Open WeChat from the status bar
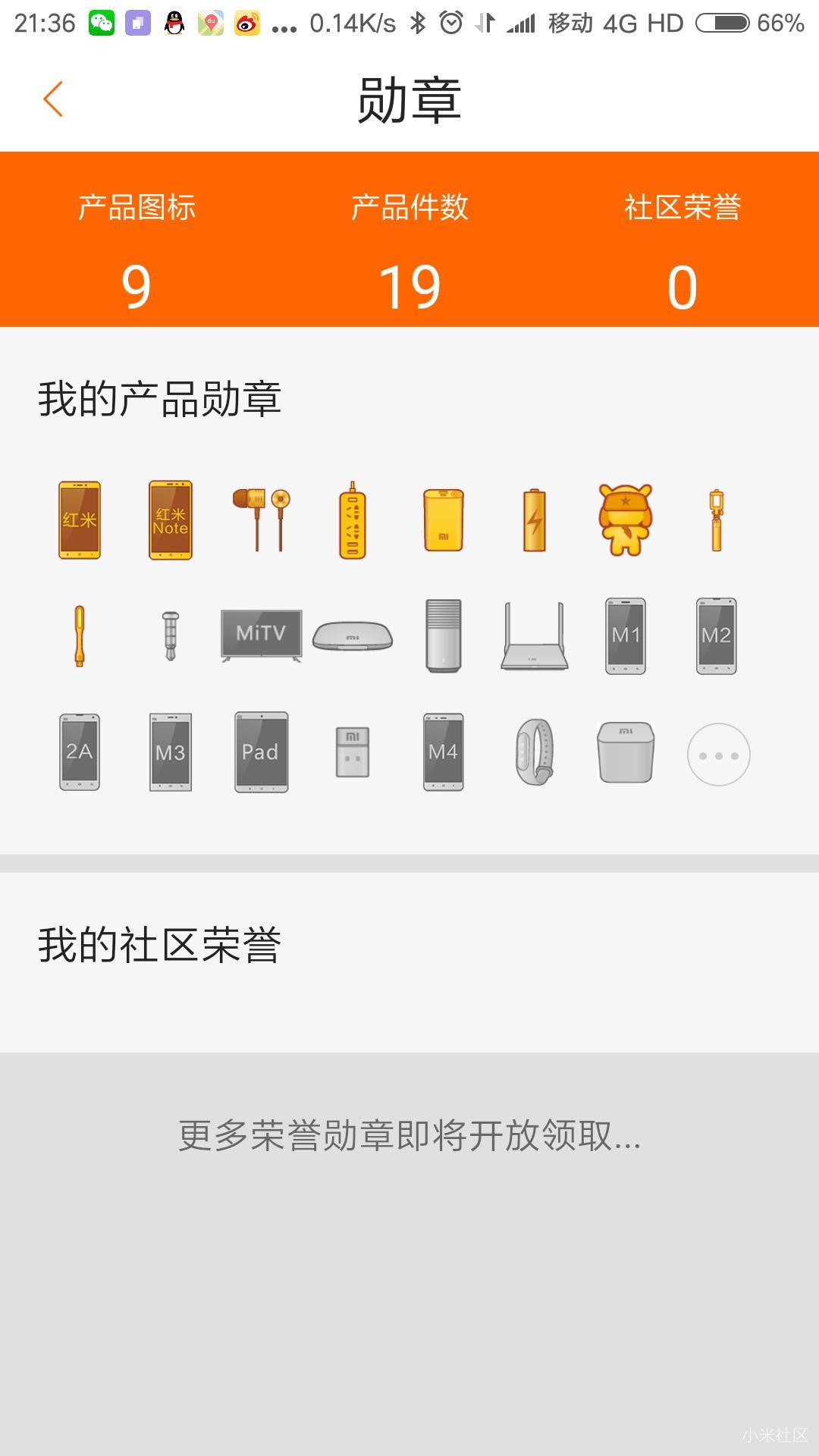The height and width of the screenshot is (1456, 819). (x=99, y=23)
